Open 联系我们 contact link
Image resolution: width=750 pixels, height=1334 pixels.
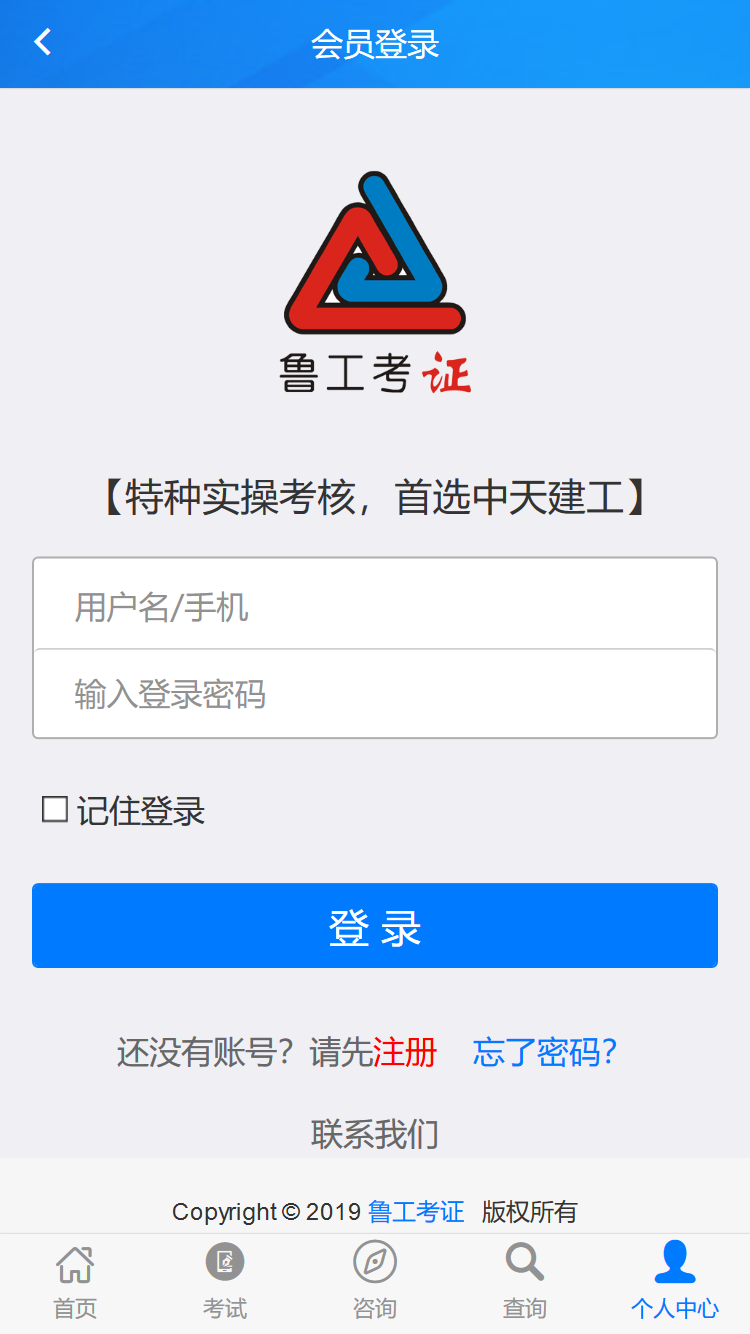pos(375,1134)
